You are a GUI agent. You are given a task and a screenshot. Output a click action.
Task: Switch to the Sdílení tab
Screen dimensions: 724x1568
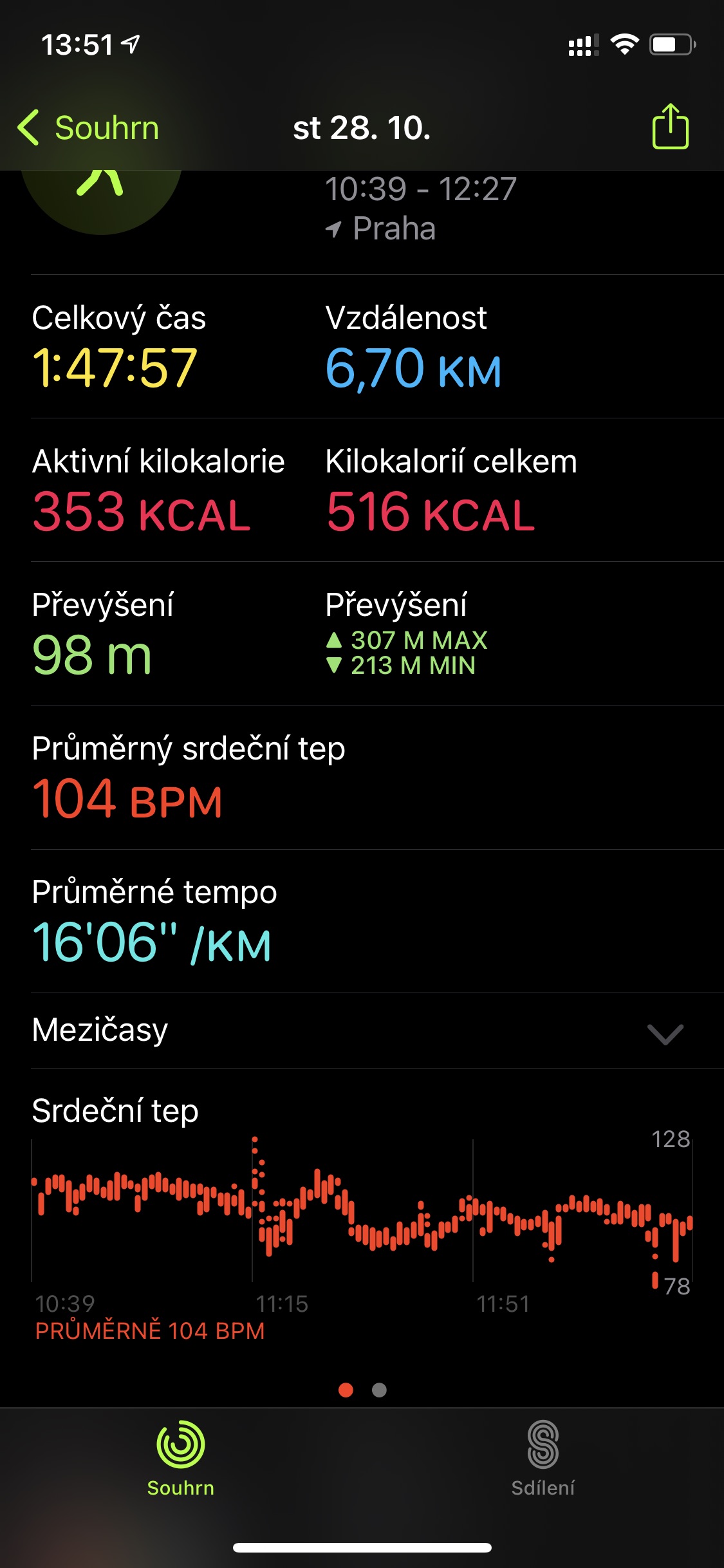pyautogui.click(x=543, y=1459)
